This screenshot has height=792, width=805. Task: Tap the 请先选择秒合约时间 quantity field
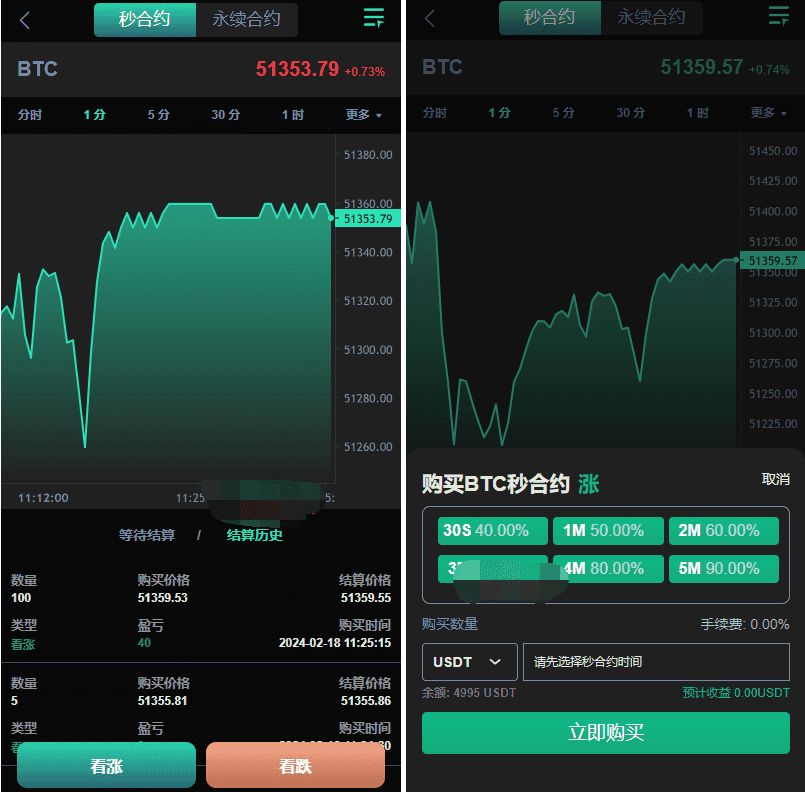pyautogui.click(x=656, y=662)
